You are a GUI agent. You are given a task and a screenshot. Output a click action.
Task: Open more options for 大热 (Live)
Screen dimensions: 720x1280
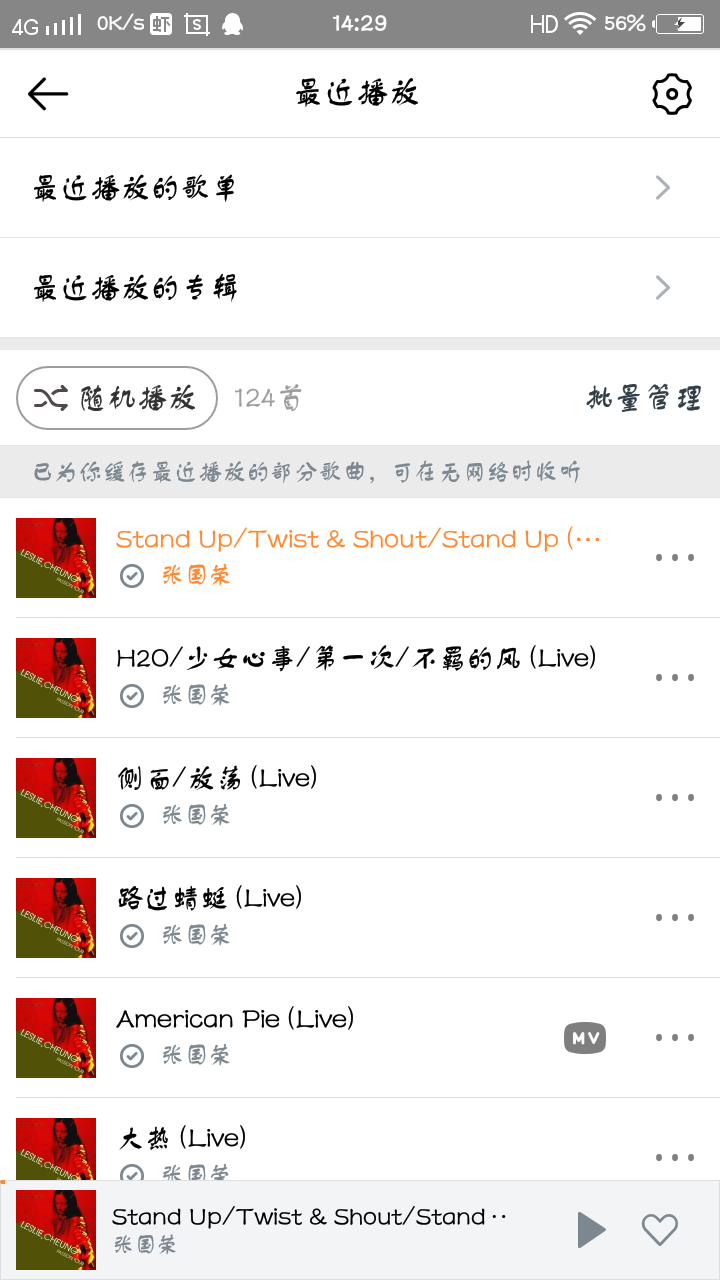tap(674, 1157)
